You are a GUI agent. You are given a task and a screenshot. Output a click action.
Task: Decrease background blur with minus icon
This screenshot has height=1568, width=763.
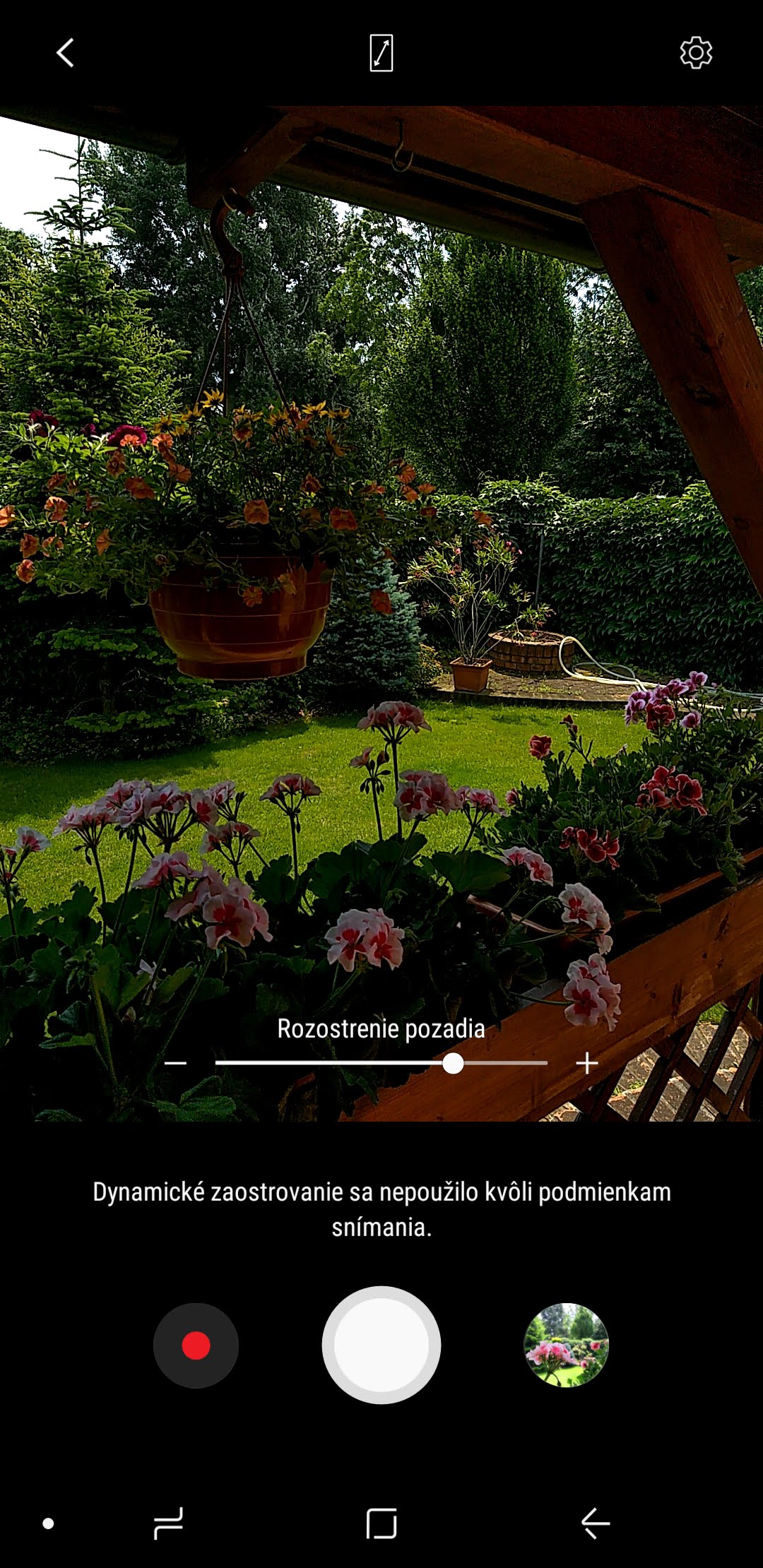175,1063
